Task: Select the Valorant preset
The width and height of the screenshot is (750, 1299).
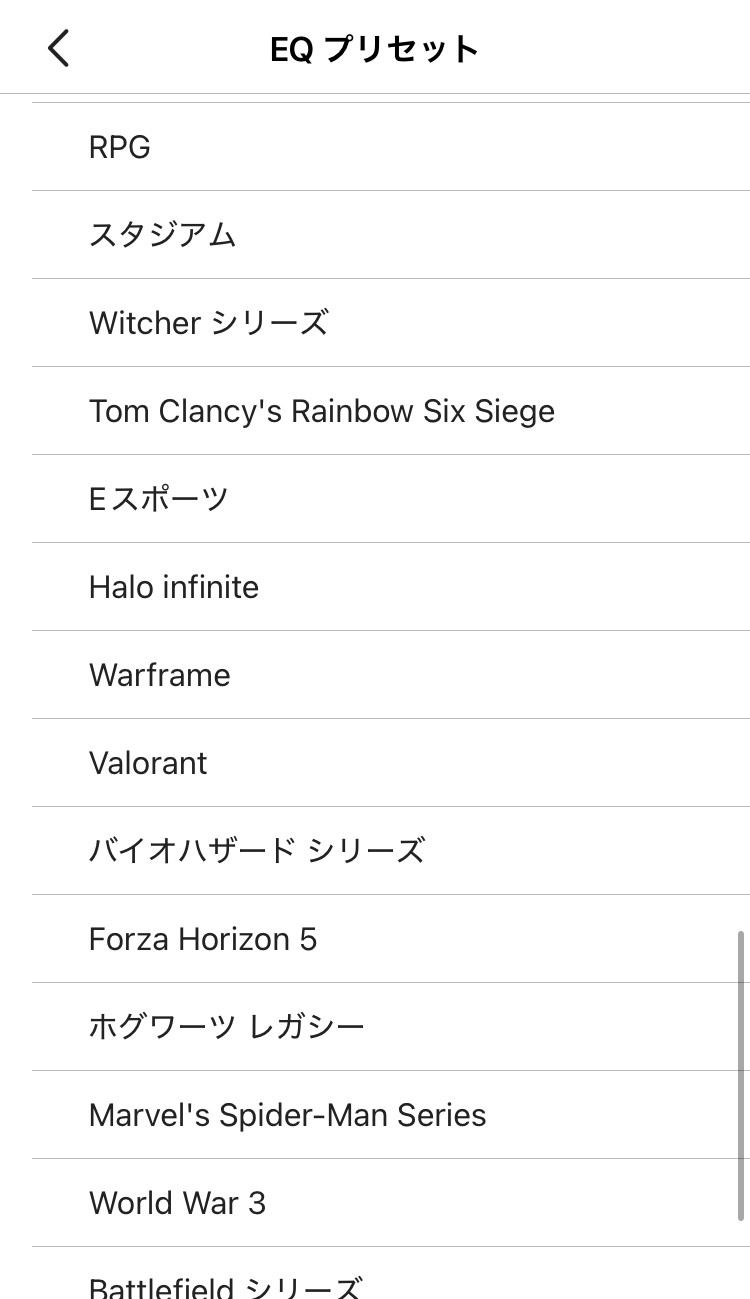Action: click(x=148, y=763)
